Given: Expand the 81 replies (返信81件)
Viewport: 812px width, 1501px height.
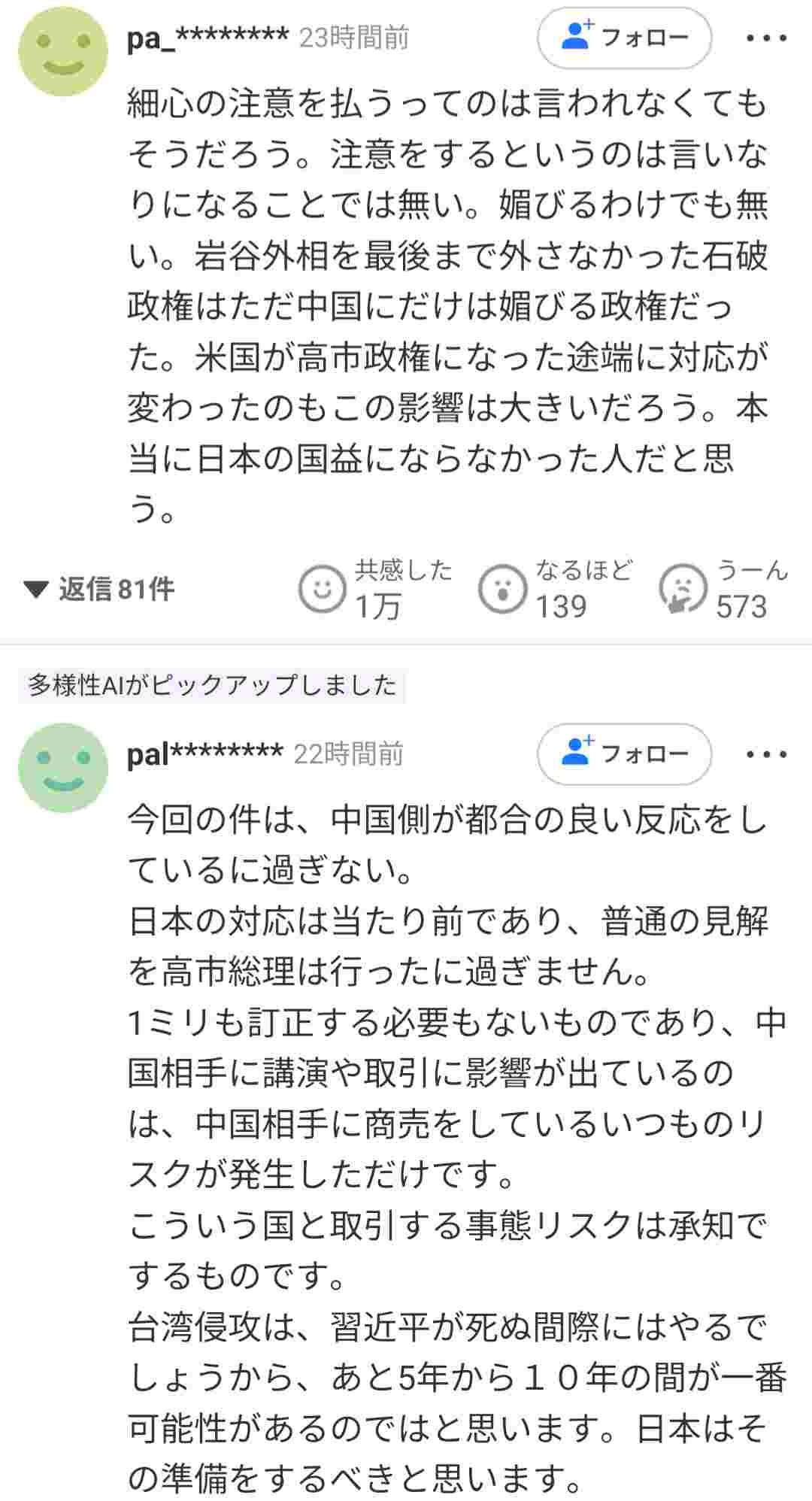Looking at the screenshot, I should point(99,589).
